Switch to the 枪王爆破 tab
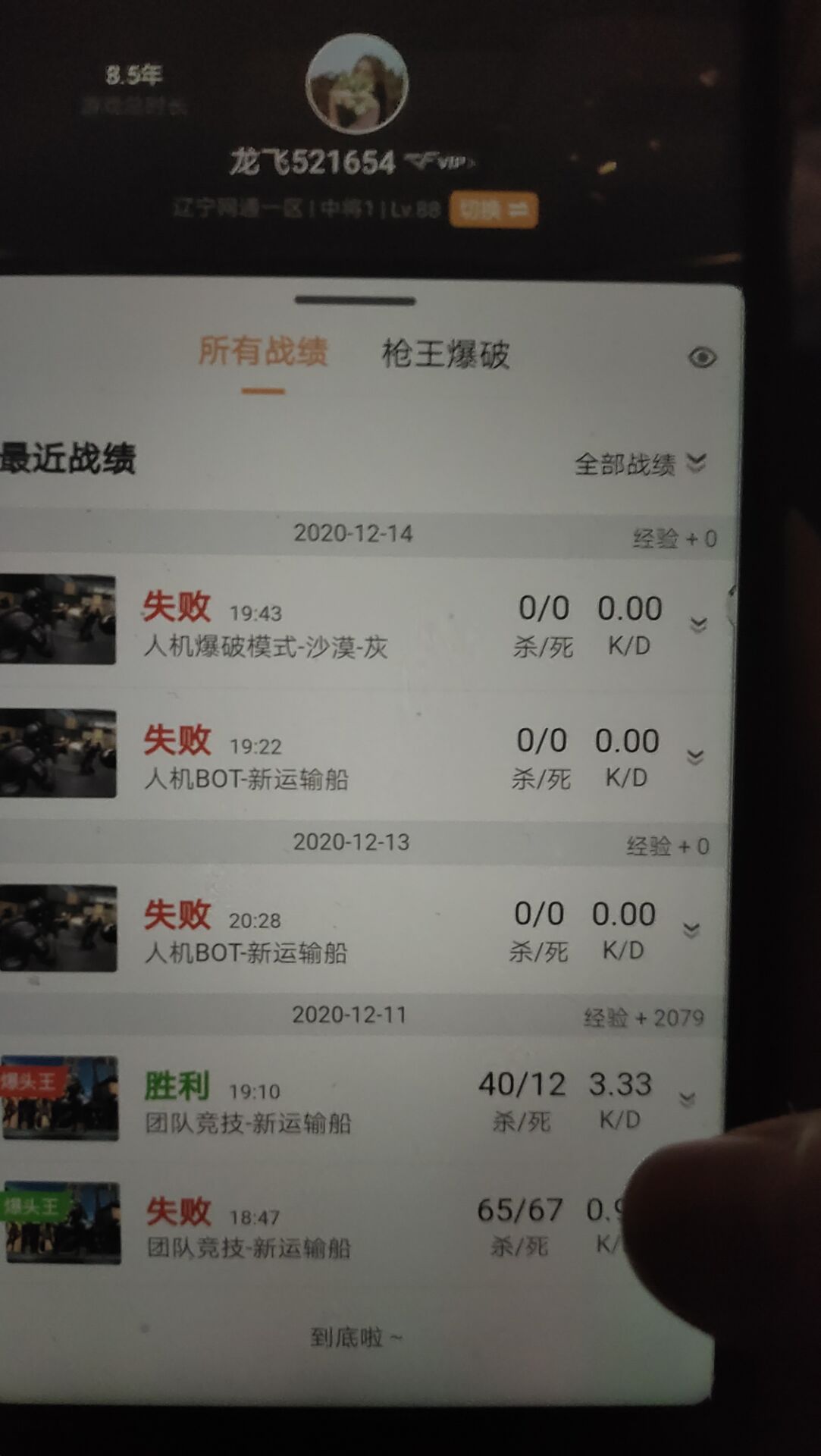The width and height of the screenshot is (821, 1456). pos(445,354)
